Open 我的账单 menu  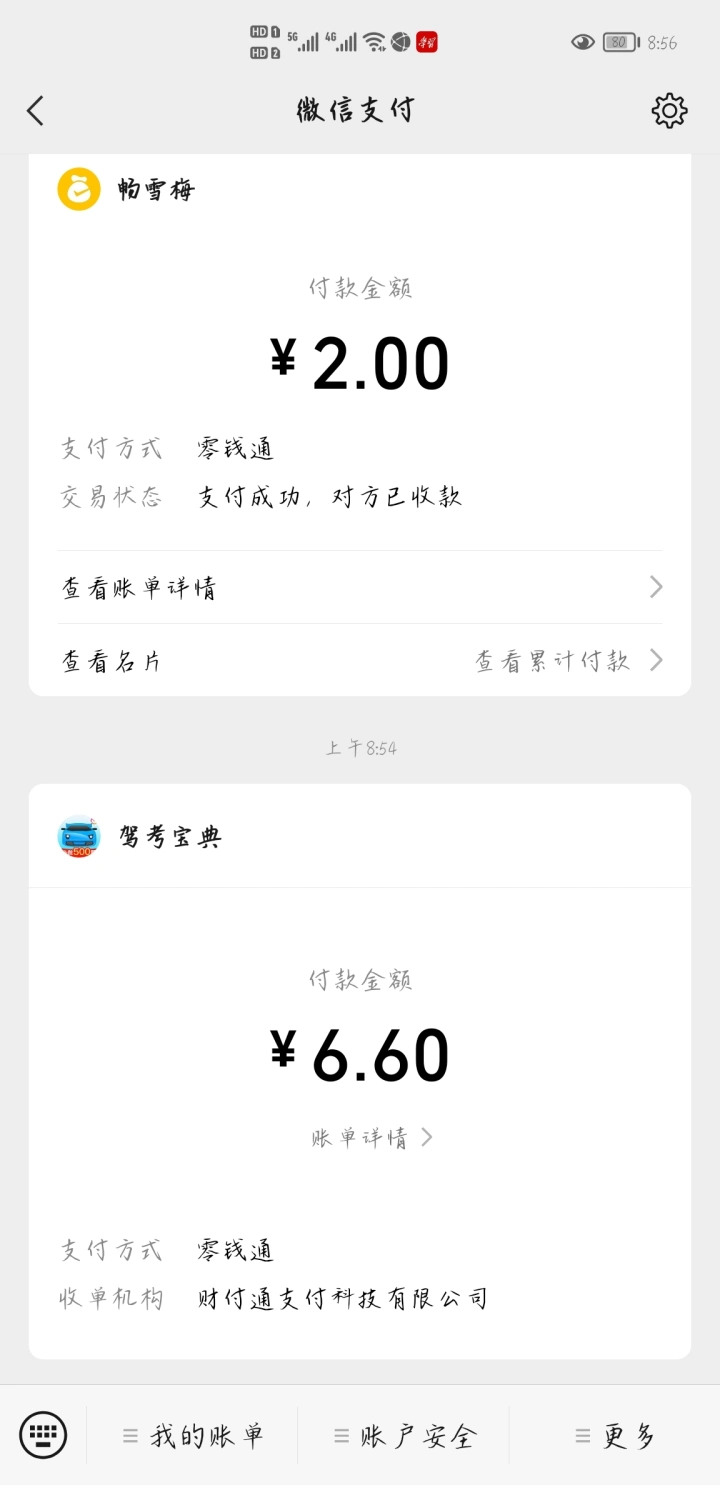tap(193, 1436)
